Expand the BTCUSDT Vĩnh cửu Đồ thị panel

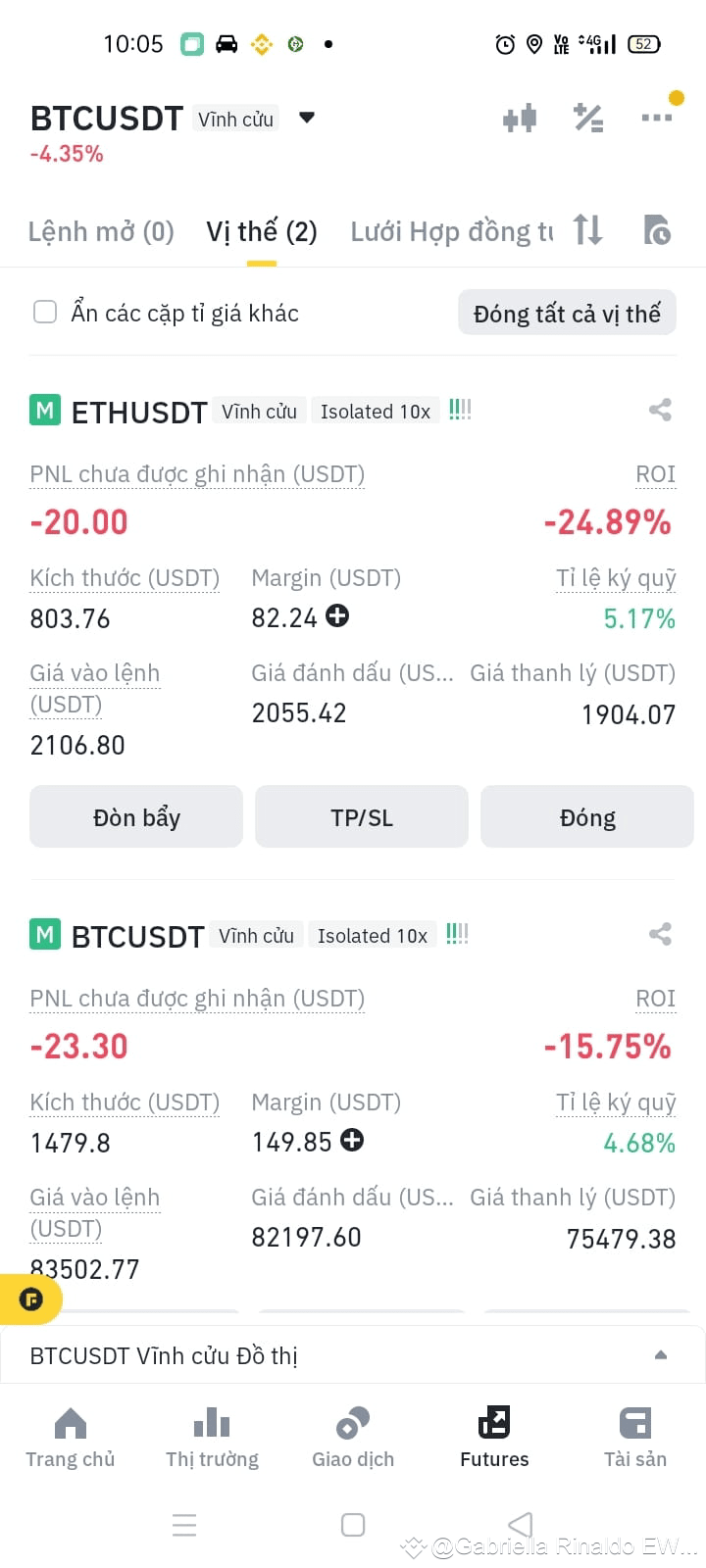click(x=353, y=1354)
